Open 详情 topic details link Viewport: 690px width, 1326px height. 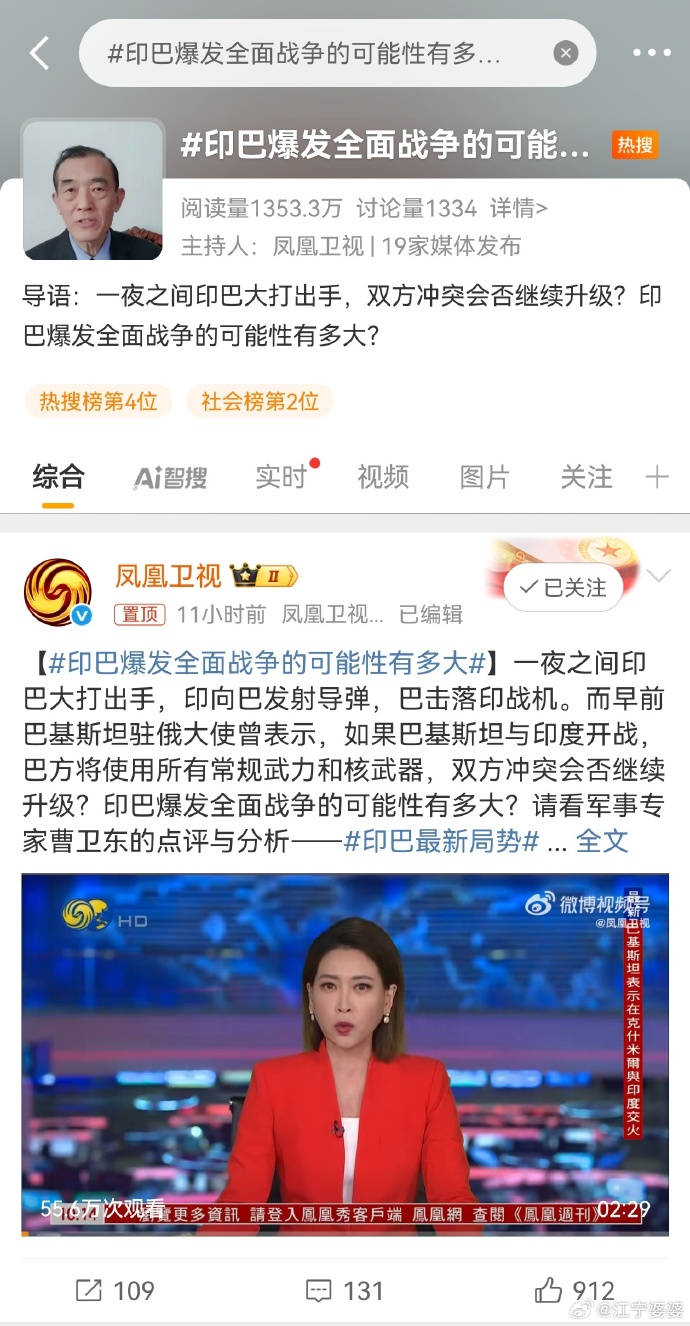point(518,208)
